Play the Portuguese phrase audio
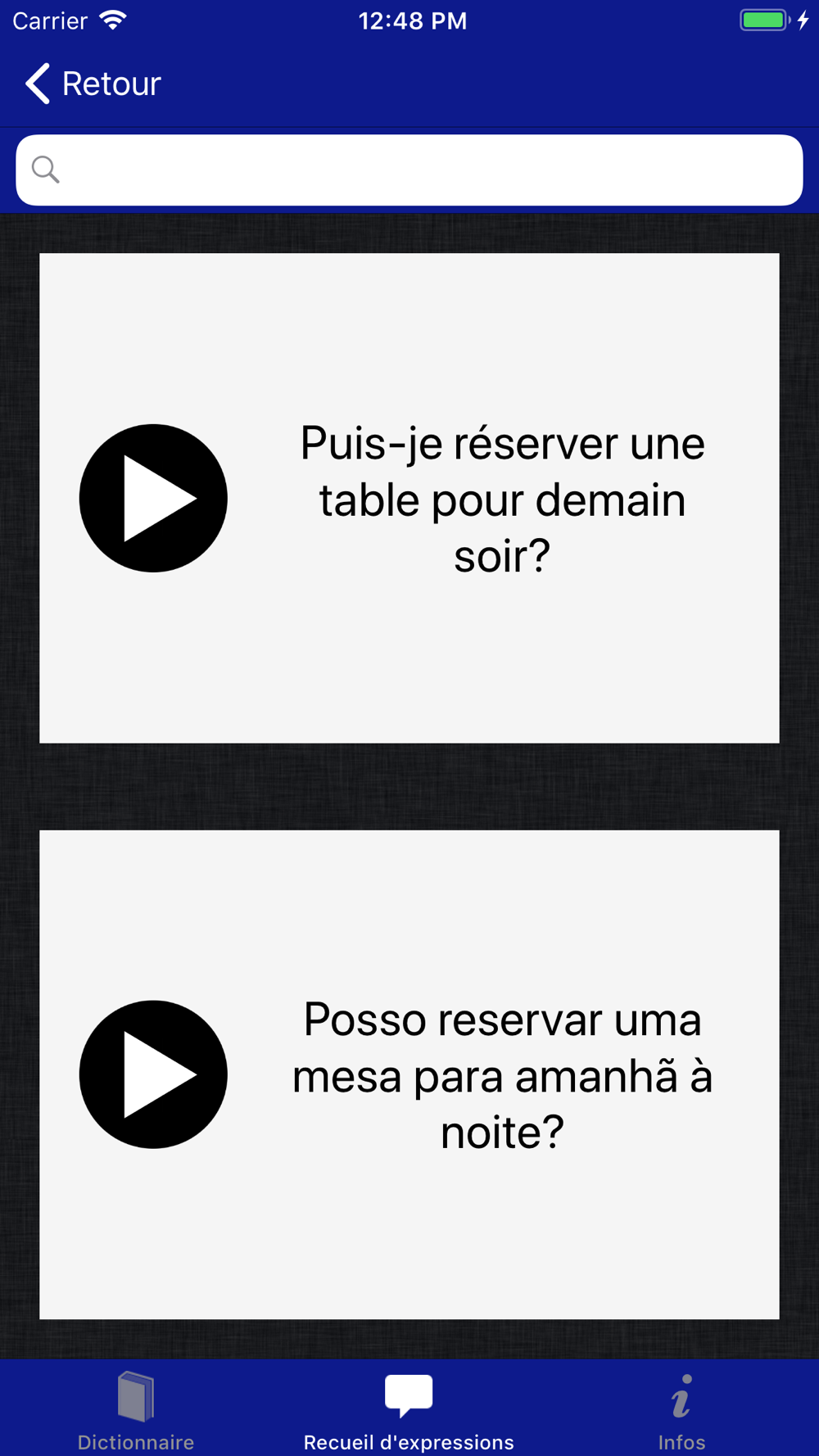 153,1074
